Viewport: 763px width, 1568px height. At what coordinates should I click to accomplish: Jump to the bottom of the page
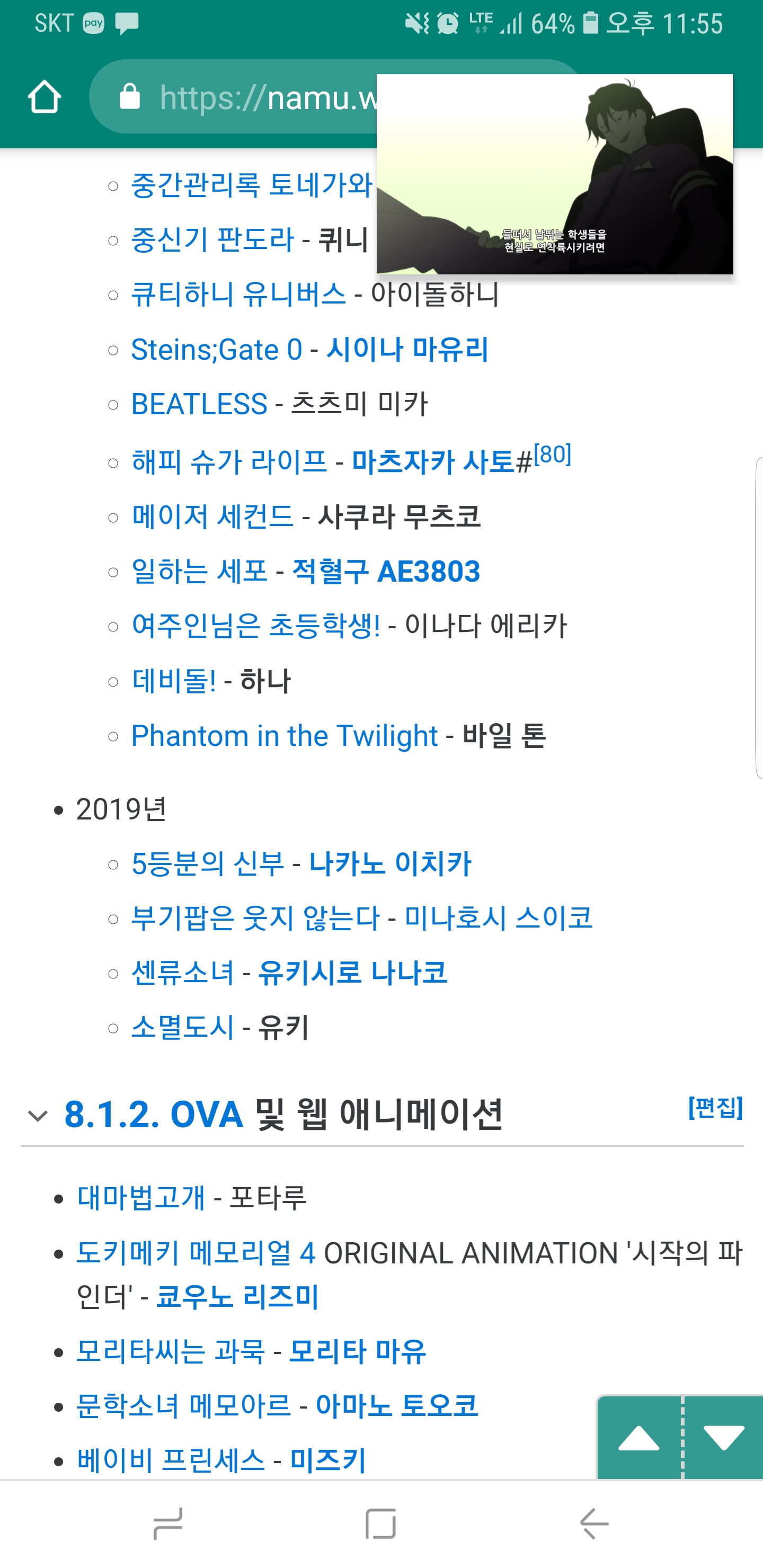pyautogui.click(x=723, y=1438)
